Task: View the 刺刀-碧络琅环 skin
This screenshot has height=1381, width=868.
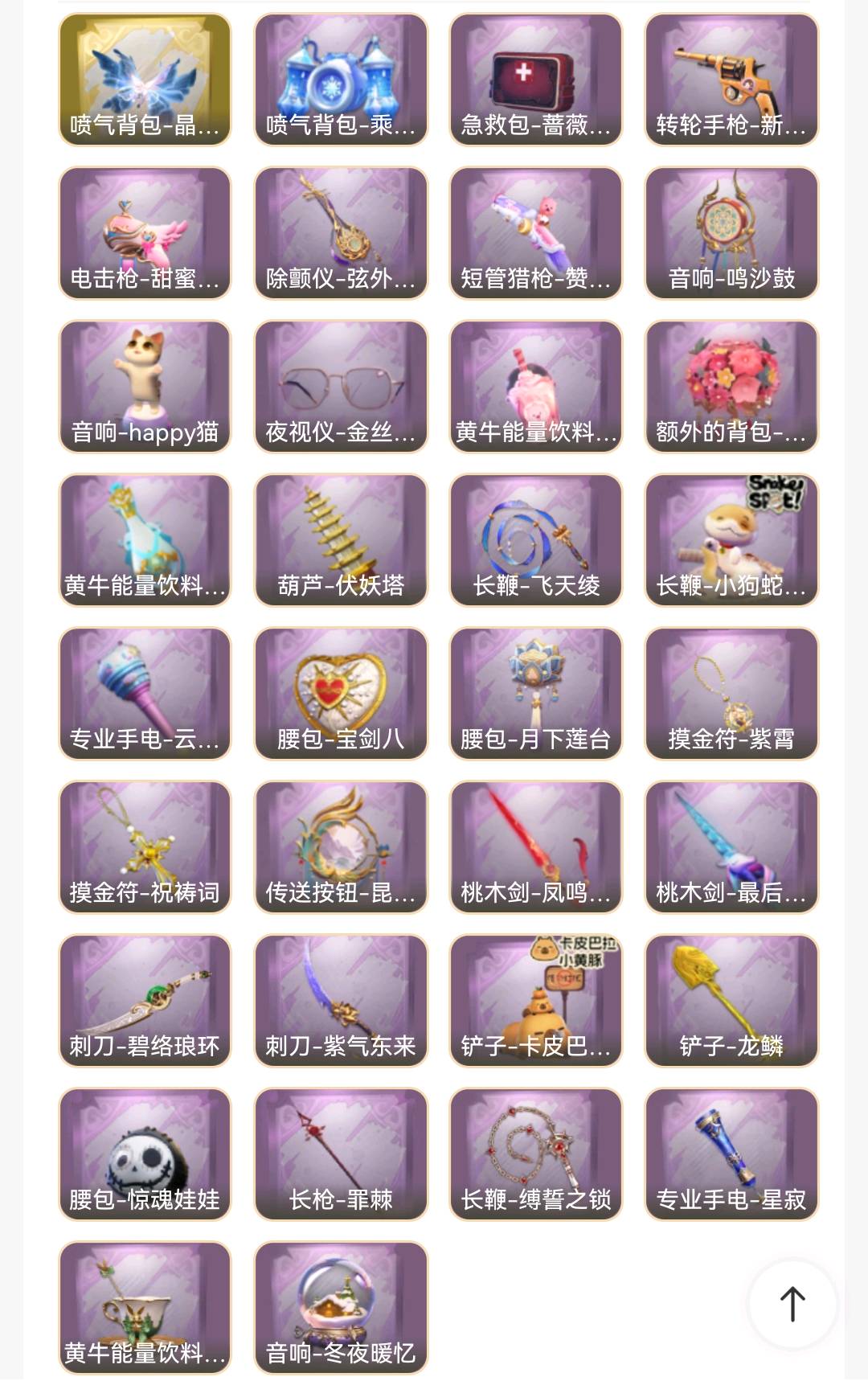Action: click(x=145, y=1001)
